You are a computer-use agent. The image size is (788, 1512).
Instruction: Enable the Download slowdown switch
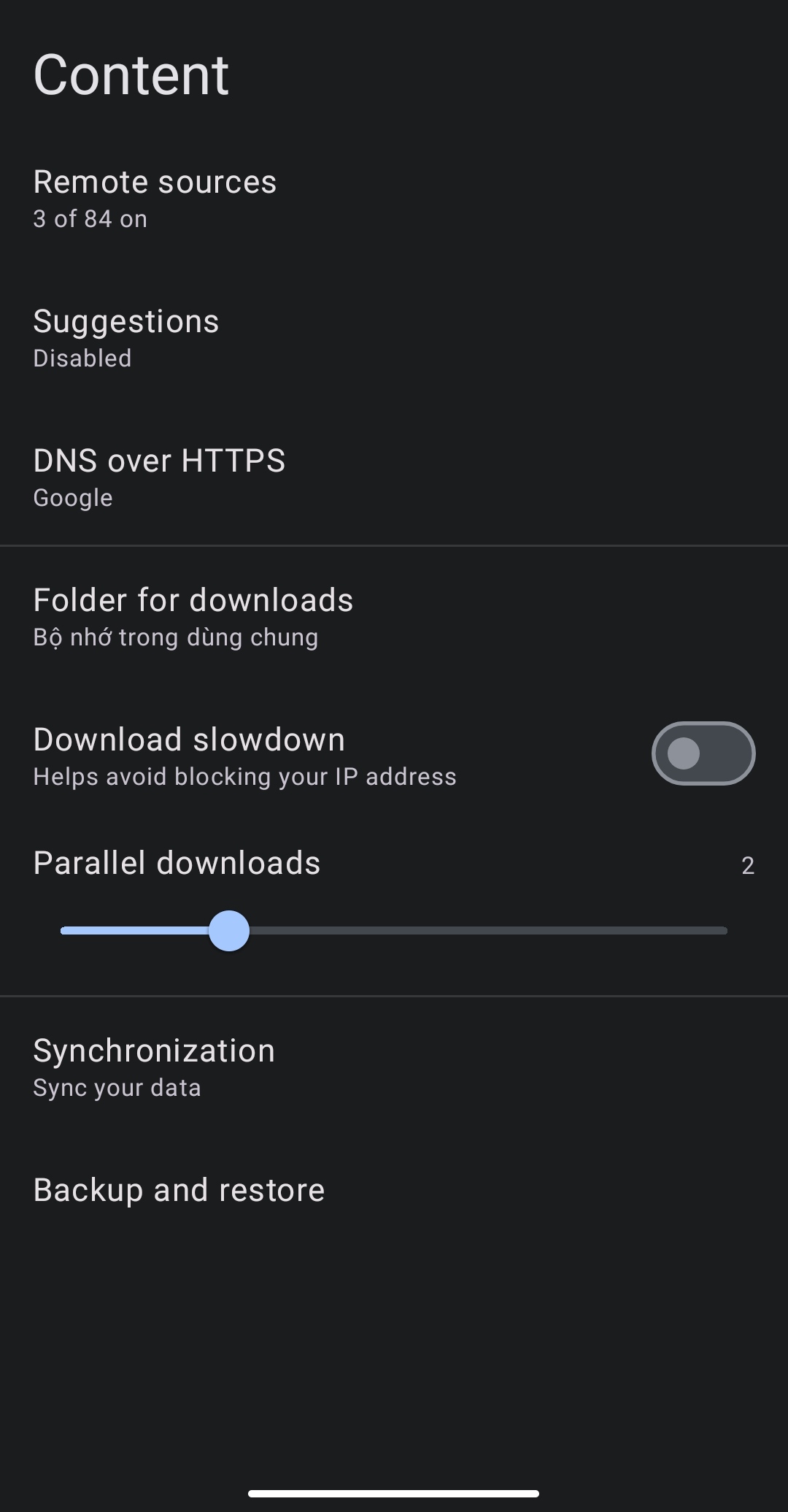703,753
